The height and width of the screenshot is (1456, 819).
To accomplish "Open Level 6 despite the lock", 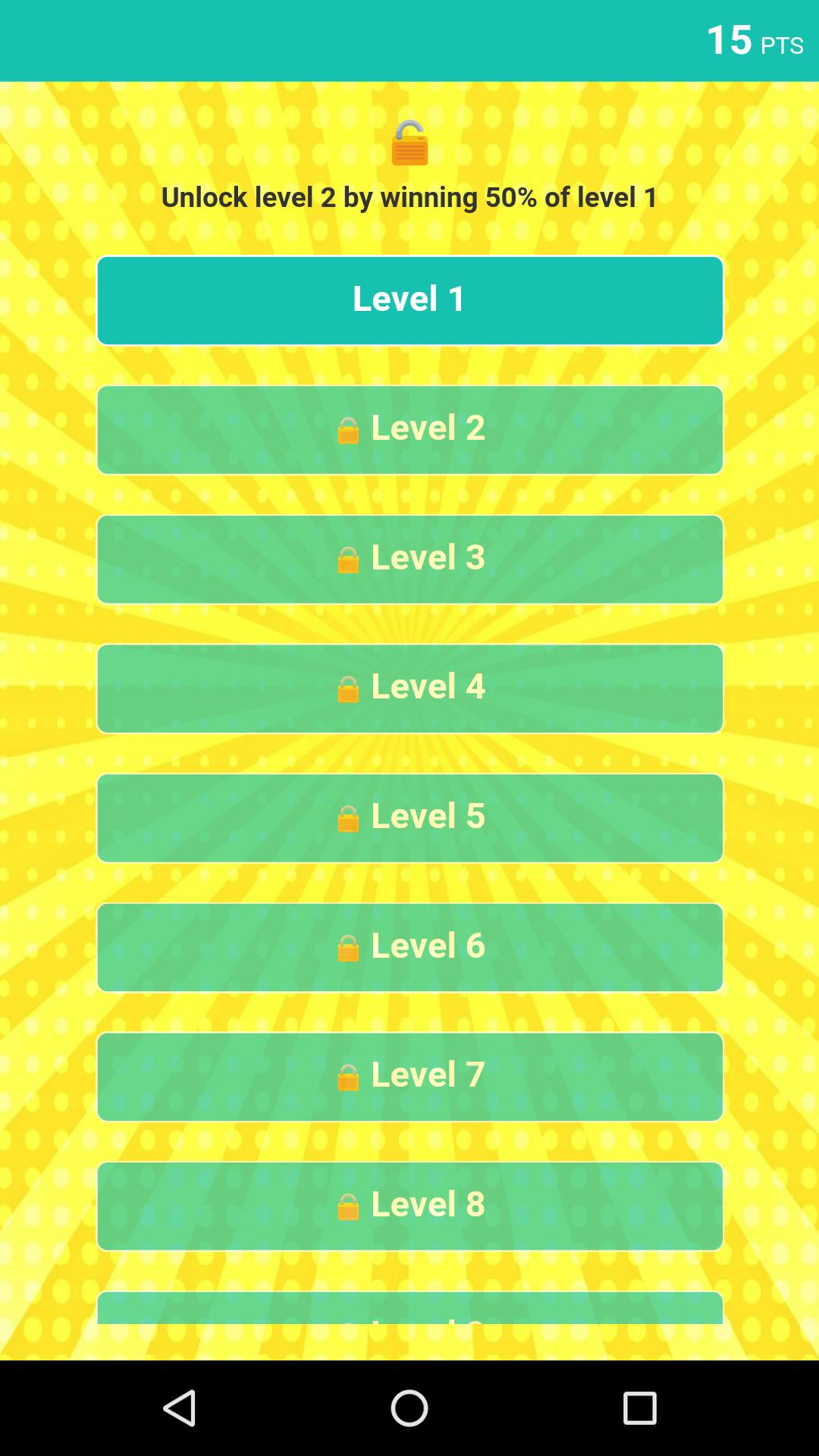I will pyautogui.click(x=409, y=946).
